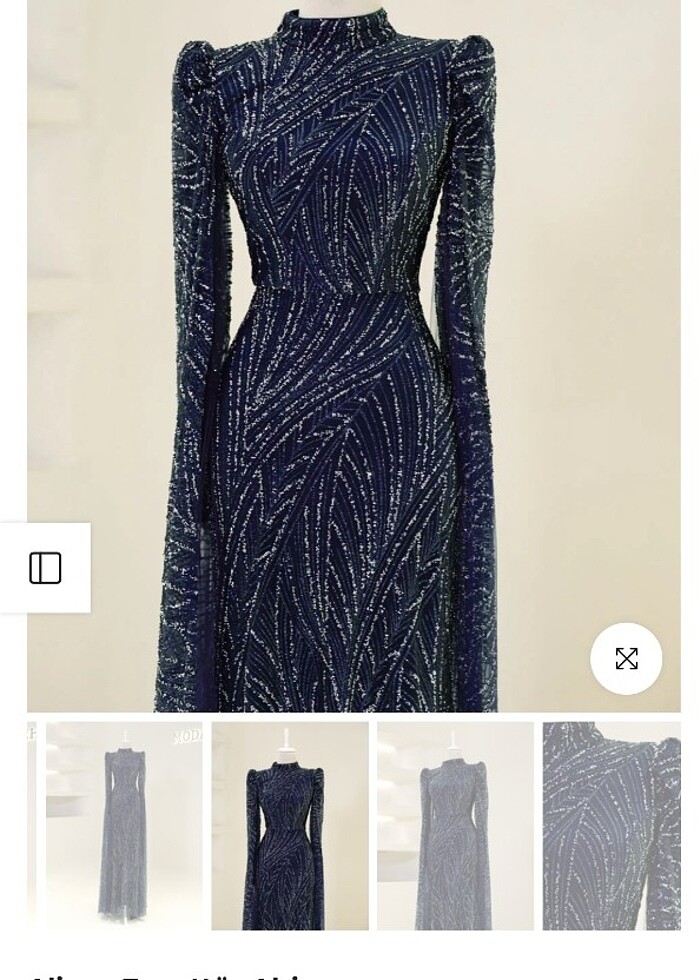700x980 pixels.
Task: Show the close-up fabric detail thumbnail
Action: pyautogui.click(x=612, y=826)
